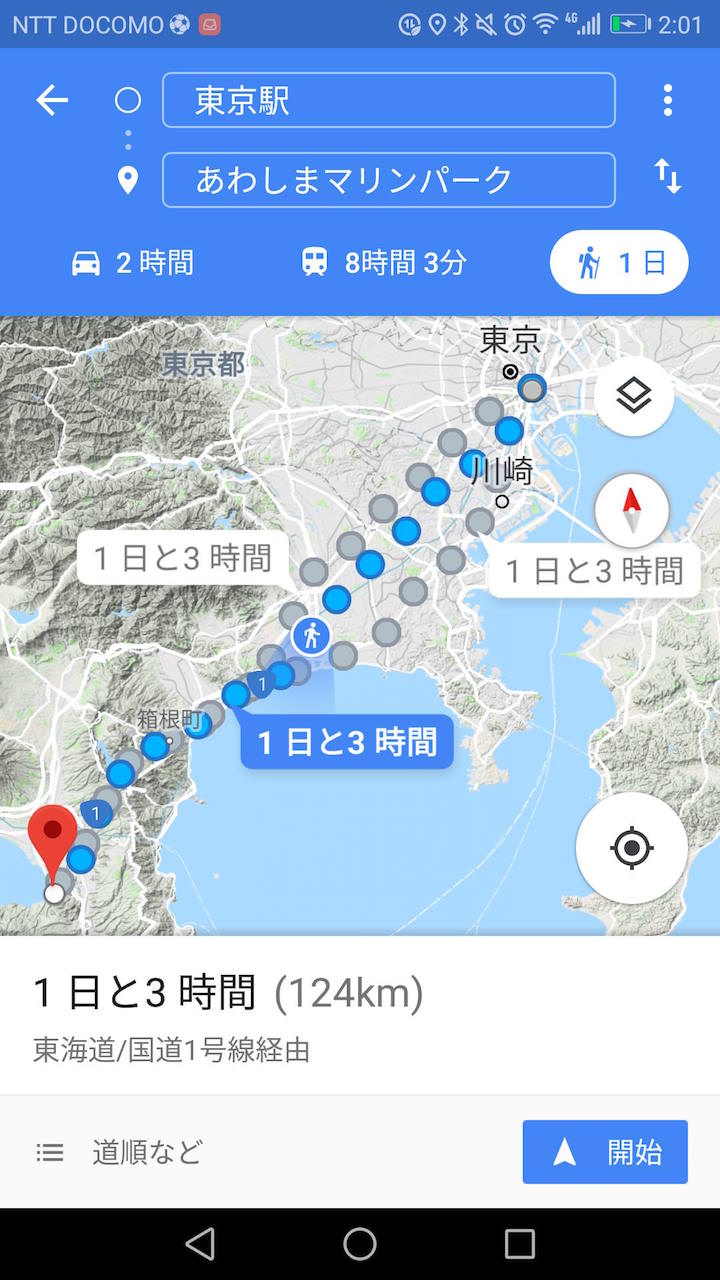Edit the destination あわしまマリンパーク
Screen dimensions: 720x1280
tap(388, 180)
